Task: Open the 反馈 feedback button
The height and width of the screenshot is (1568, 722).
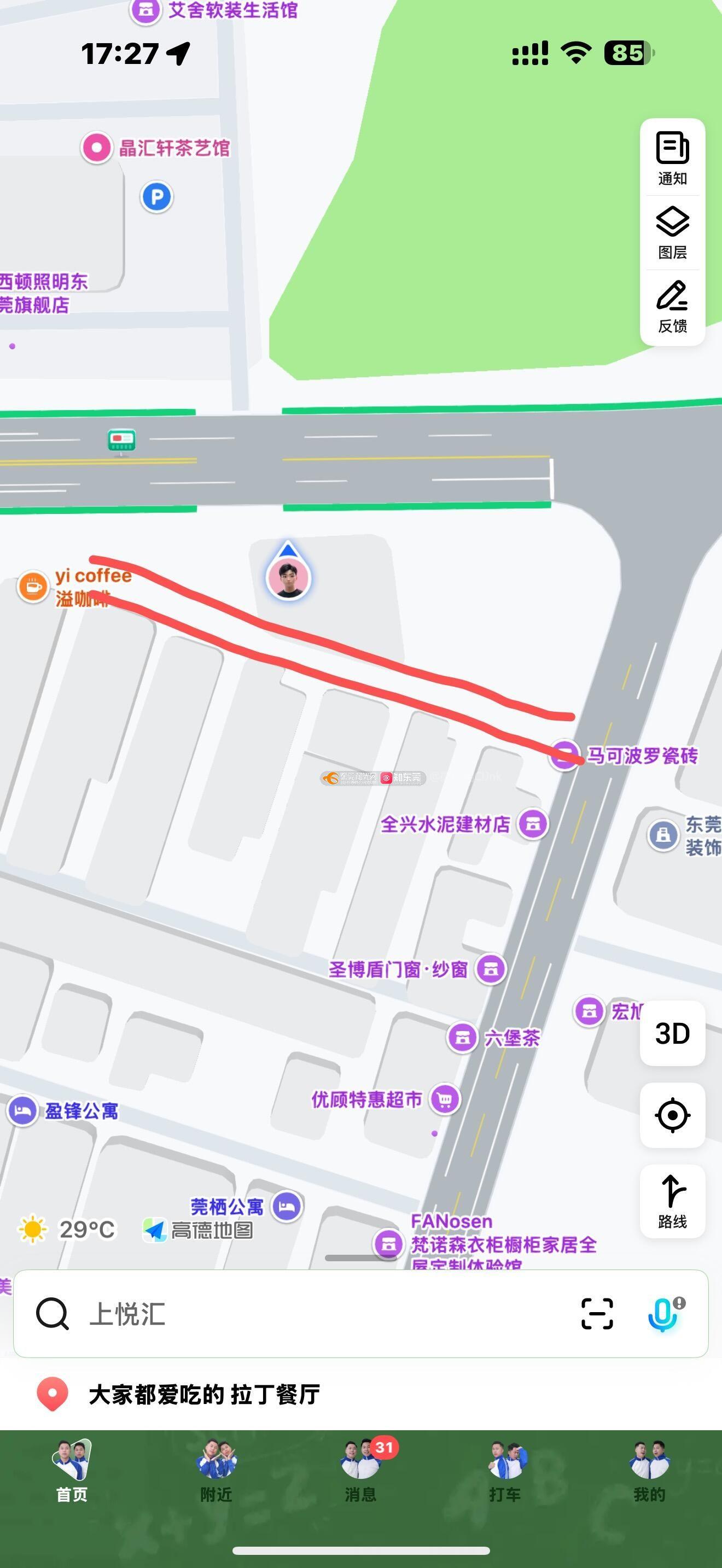Action: [672, 307]
